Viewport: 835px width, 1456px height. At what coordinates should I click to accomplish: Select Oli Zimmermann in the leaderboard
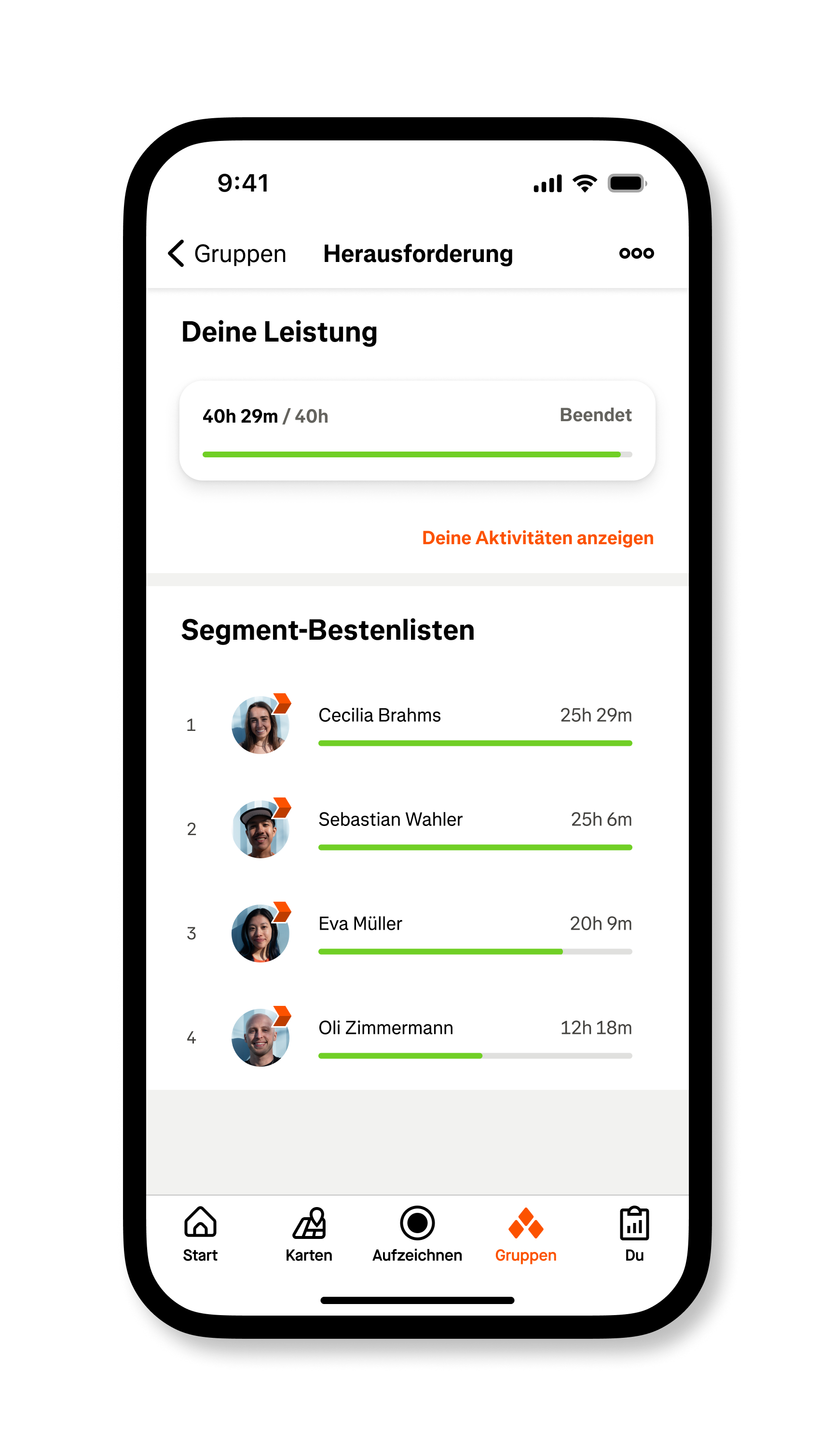417,1037
